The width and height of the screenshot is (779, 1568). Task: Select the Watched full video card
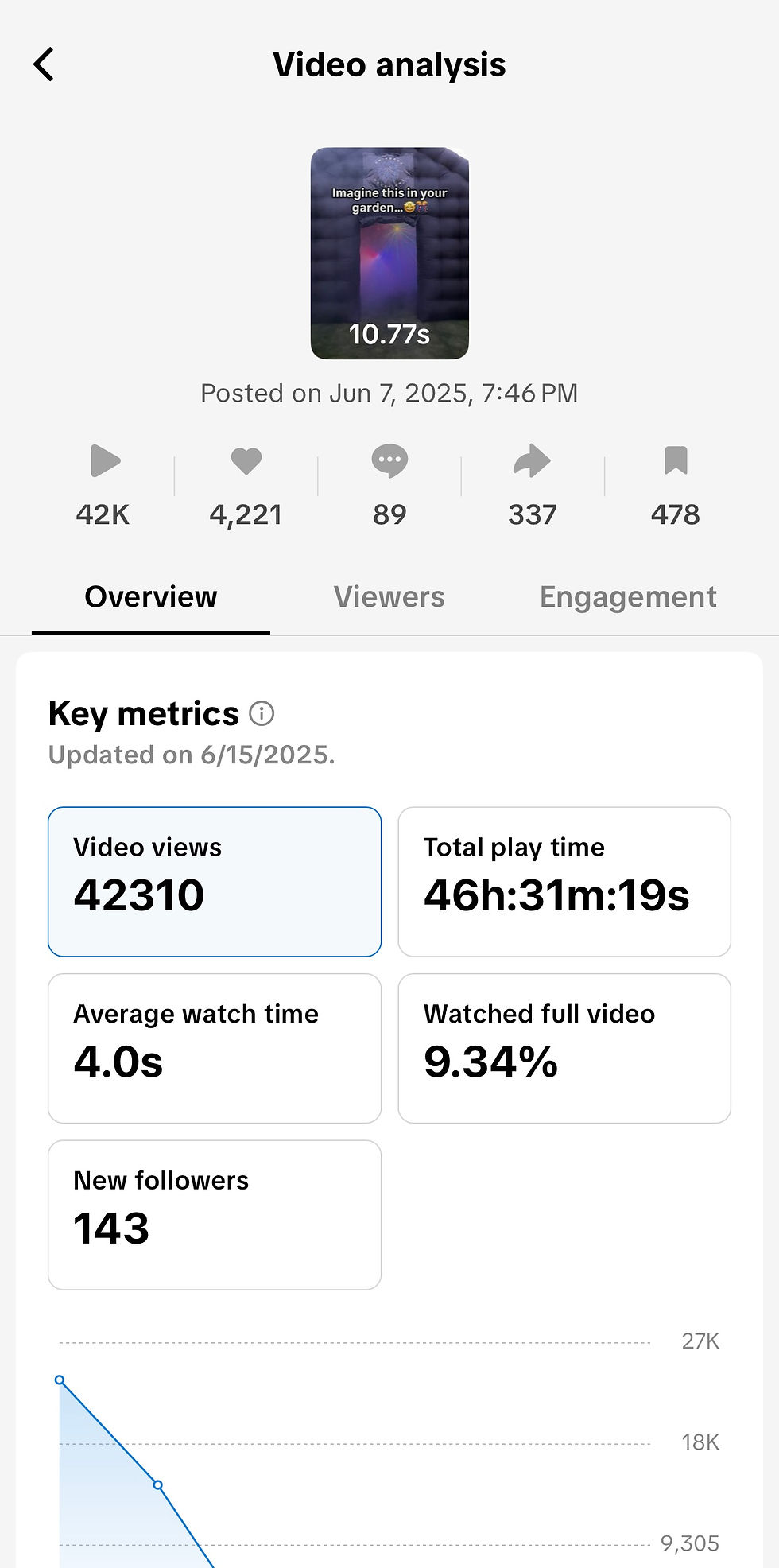564,1048
